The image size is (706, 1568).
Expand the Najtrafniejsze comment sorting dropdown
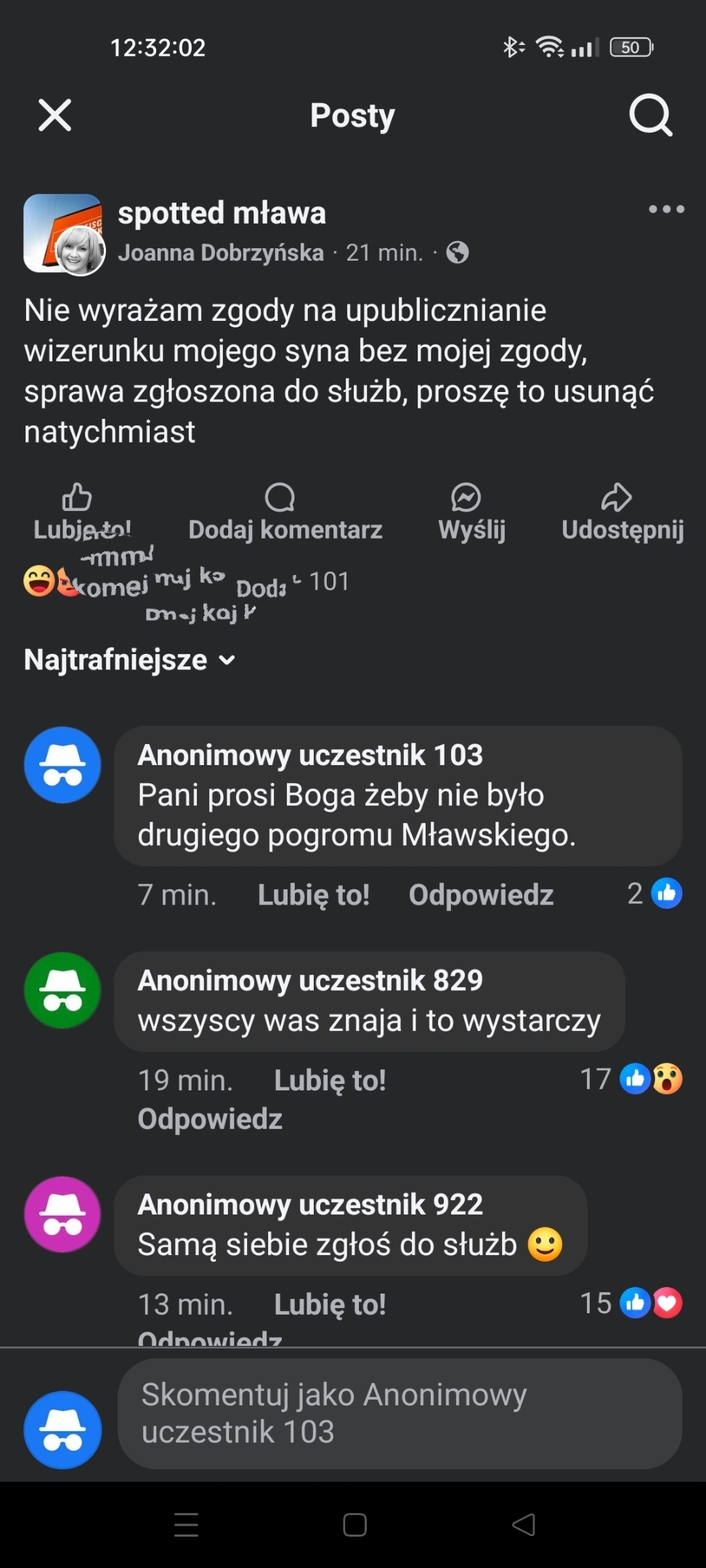click(130, 660)
